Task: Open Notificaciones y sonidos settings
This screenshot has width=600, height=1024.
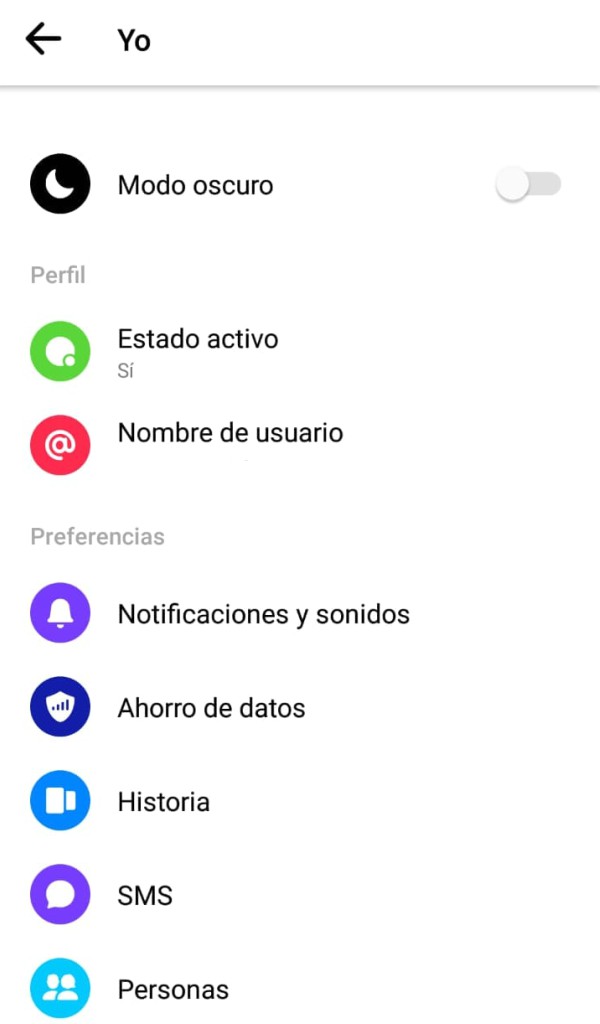Action: (x=263, y=614)
